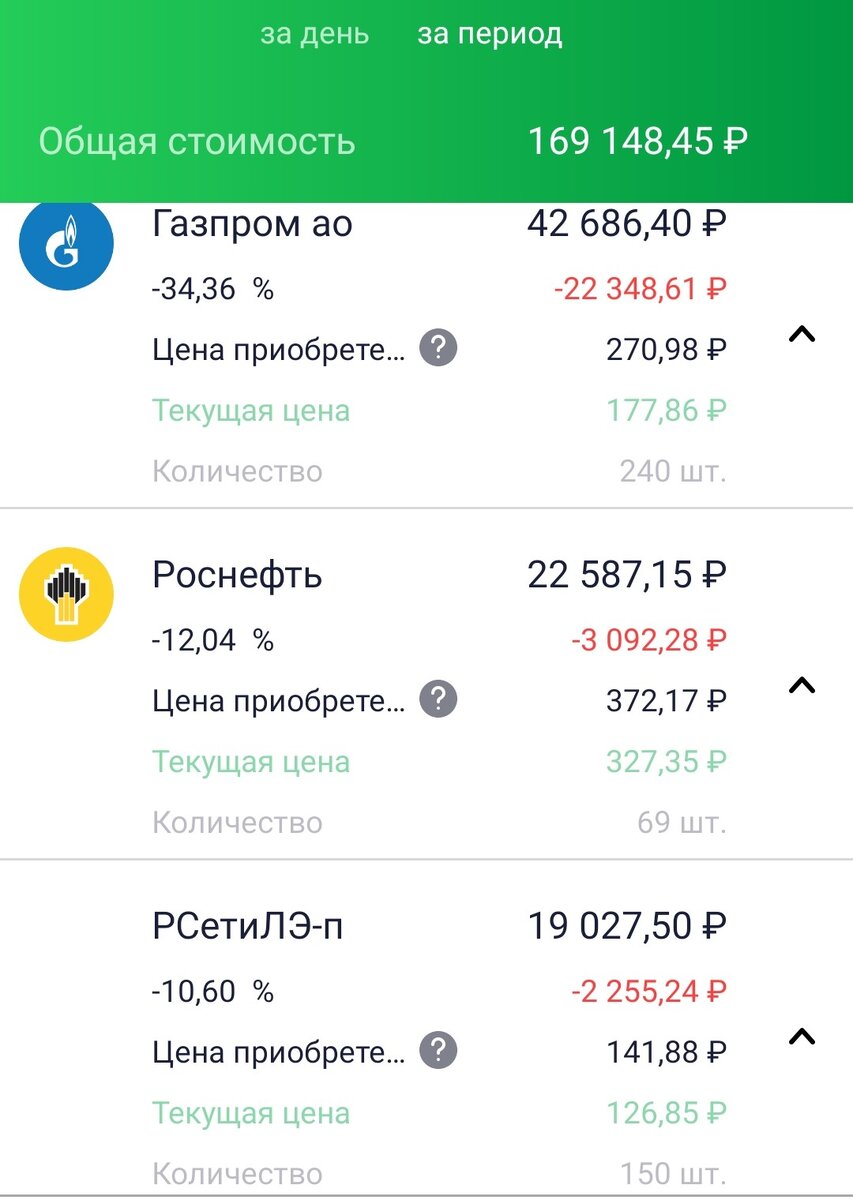Open the help tooltip for Роснефть purchase price
853x1200 pixels.
pos(437,700)
